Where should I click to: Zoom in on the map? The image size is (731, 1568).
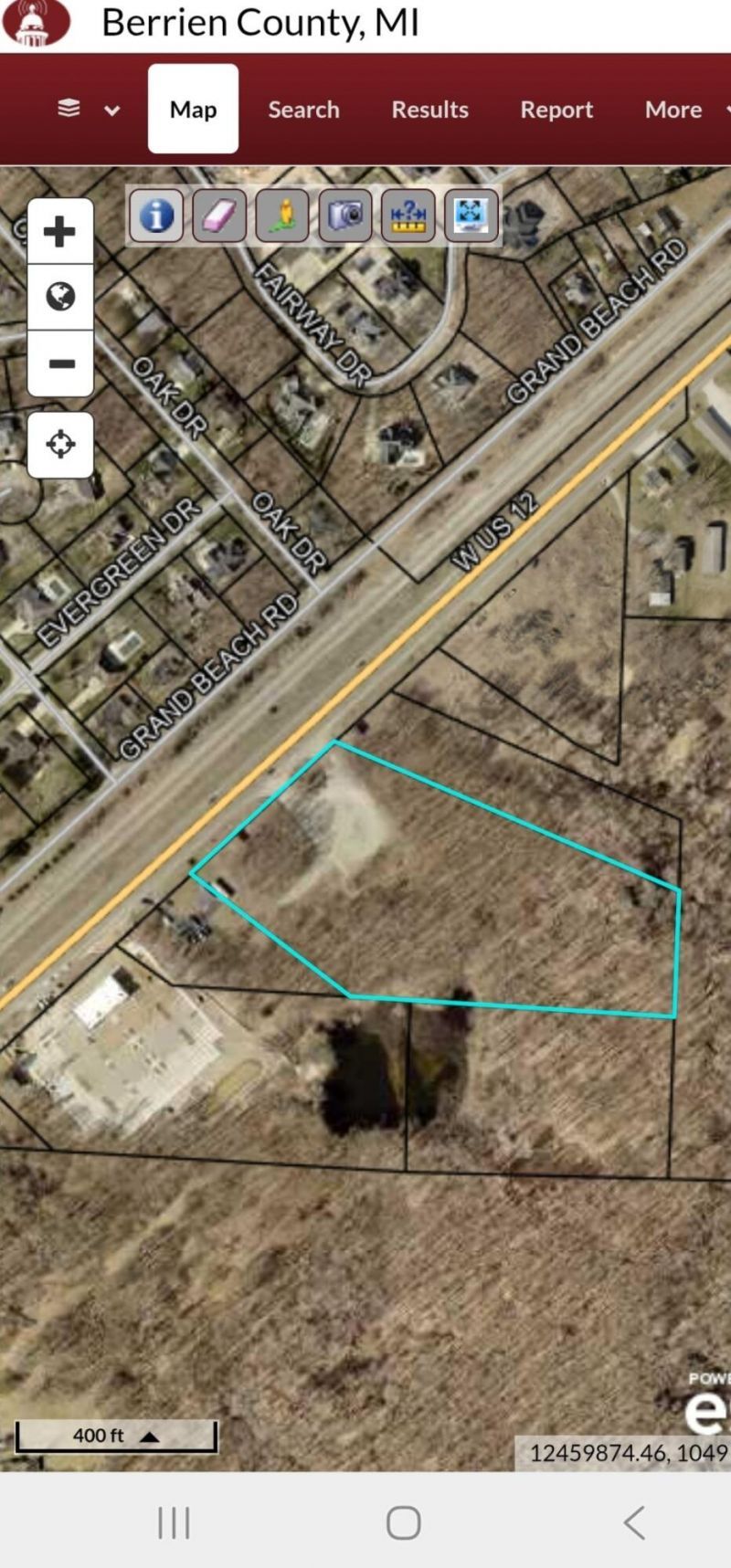pyautogui.click(x=60, y=232)
